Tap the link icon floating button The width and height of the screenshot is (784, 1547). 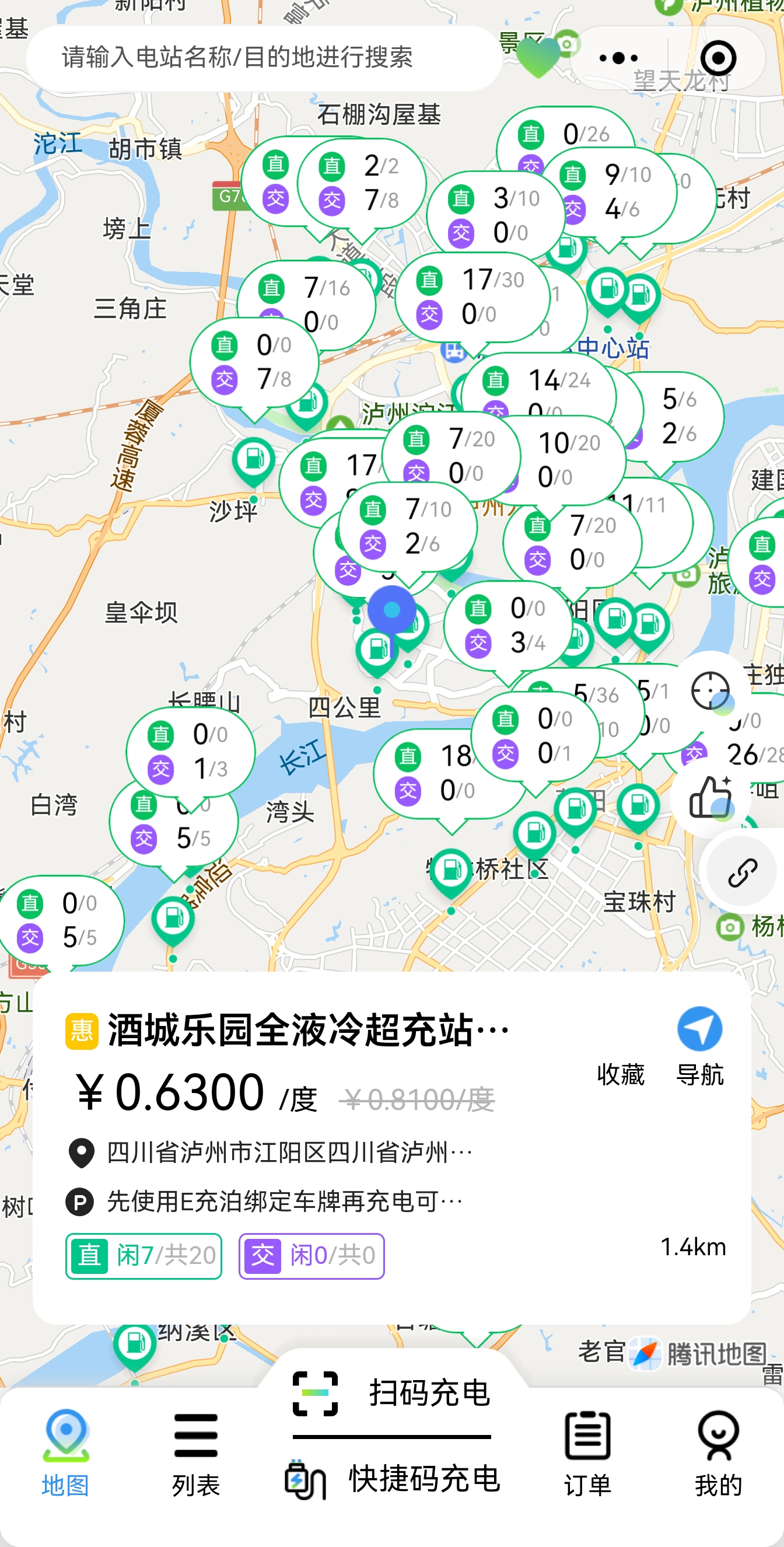tap(742, 872)
